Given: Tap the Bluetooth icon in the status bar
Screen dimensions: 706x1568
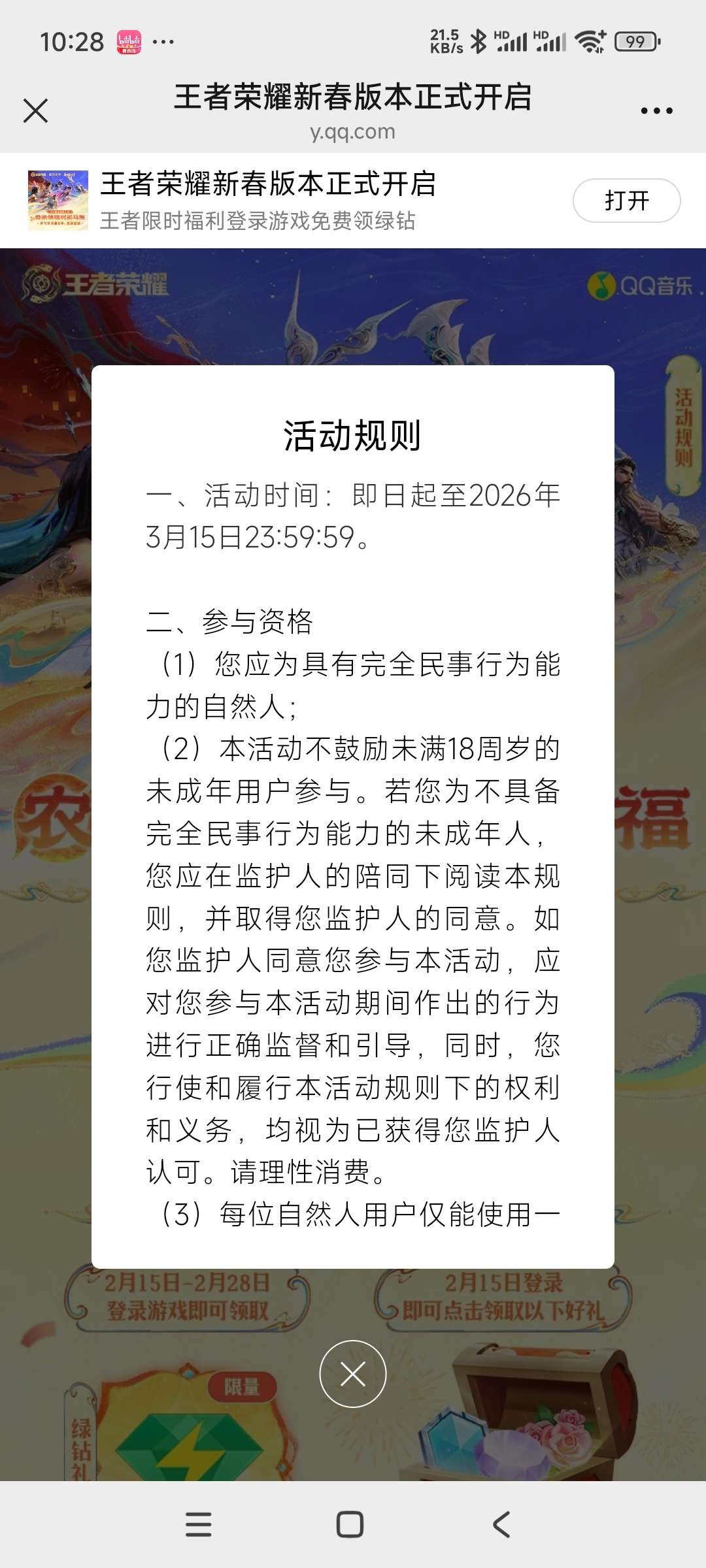Looking at the screenshot, I should click(x=479, y=39).
